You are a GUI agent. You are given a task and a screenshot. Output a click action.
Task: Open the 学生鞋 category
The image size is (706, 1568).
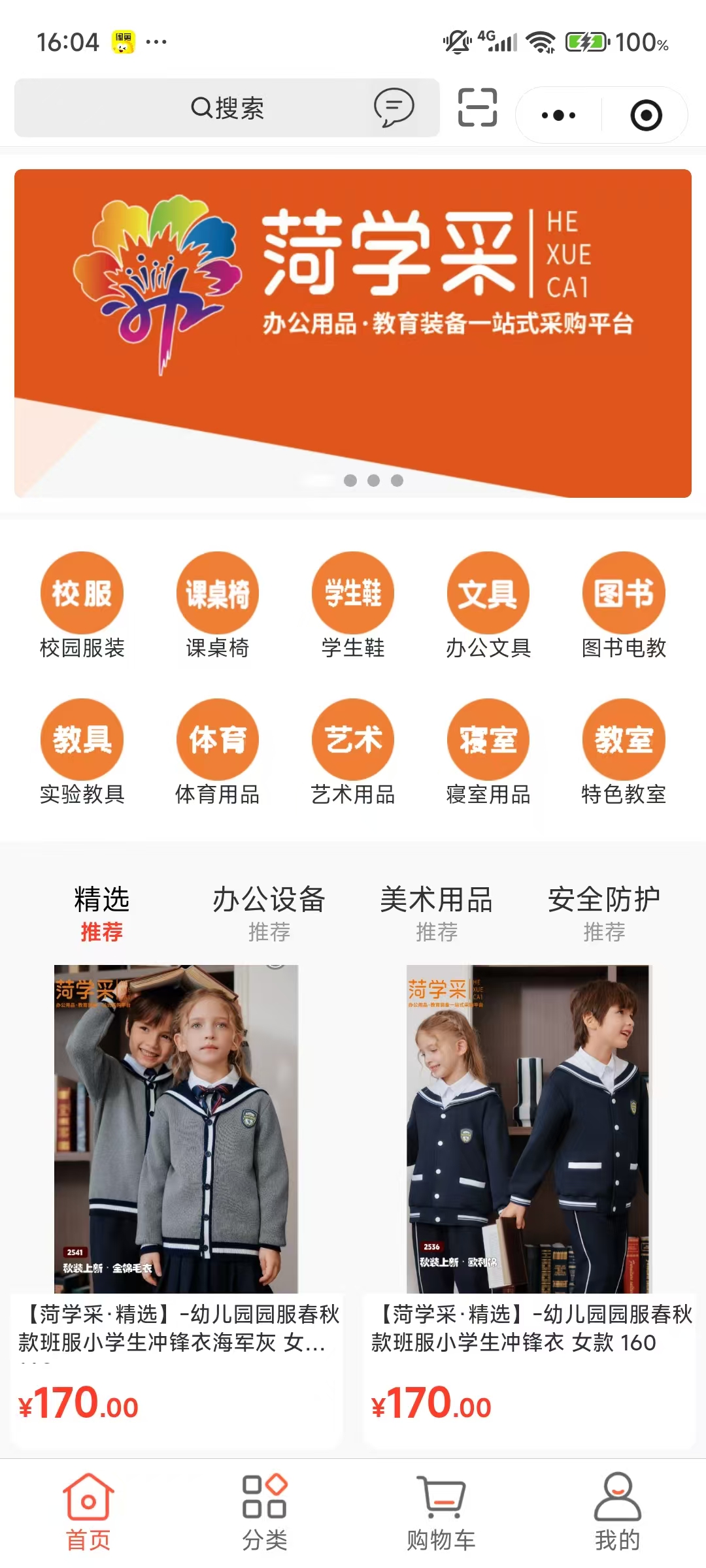click(x=353, y=606)
